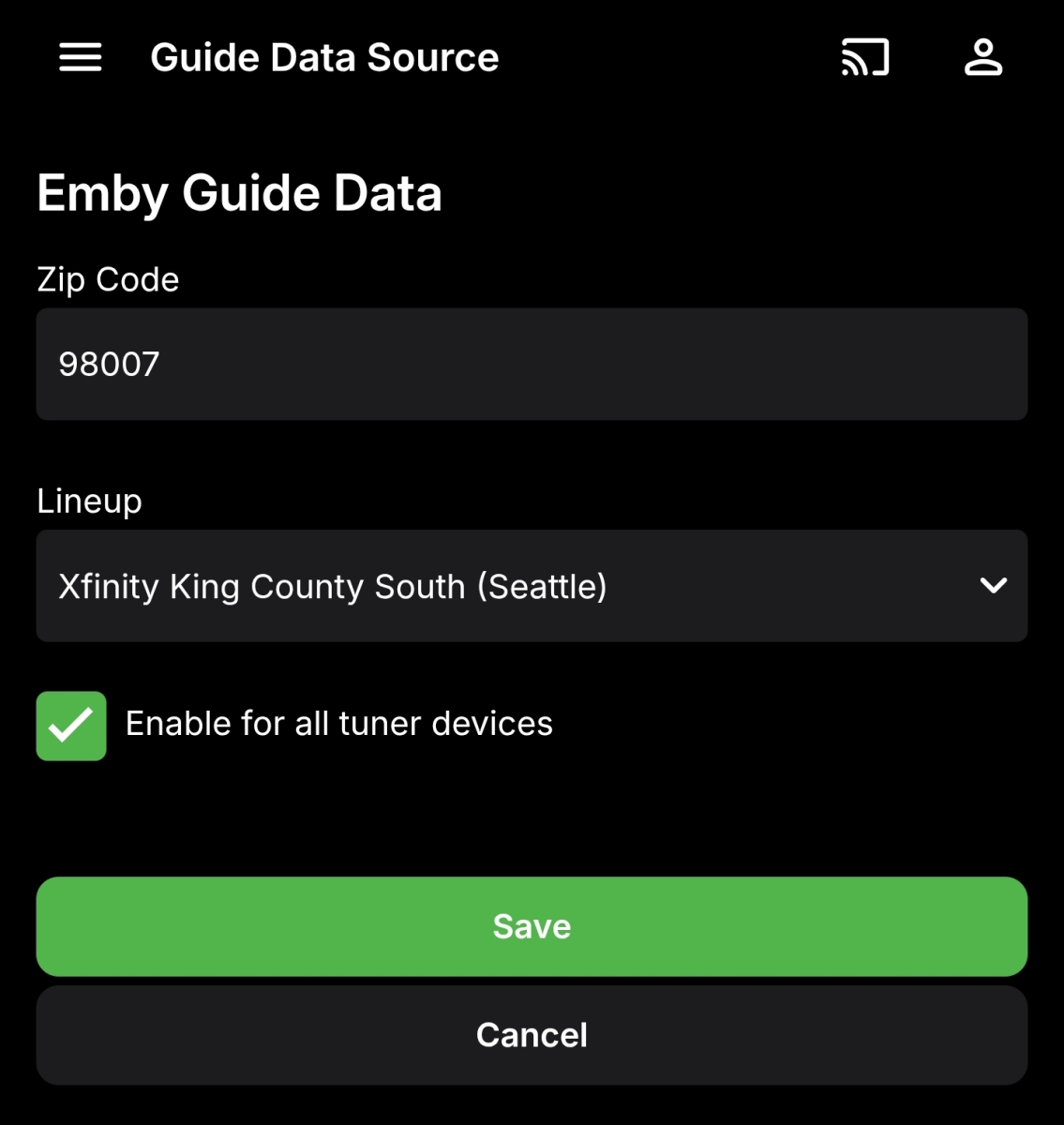Screen dimensions: 1064x1125
Task: Select the 98007 zip code text
Action: [111, 364]
